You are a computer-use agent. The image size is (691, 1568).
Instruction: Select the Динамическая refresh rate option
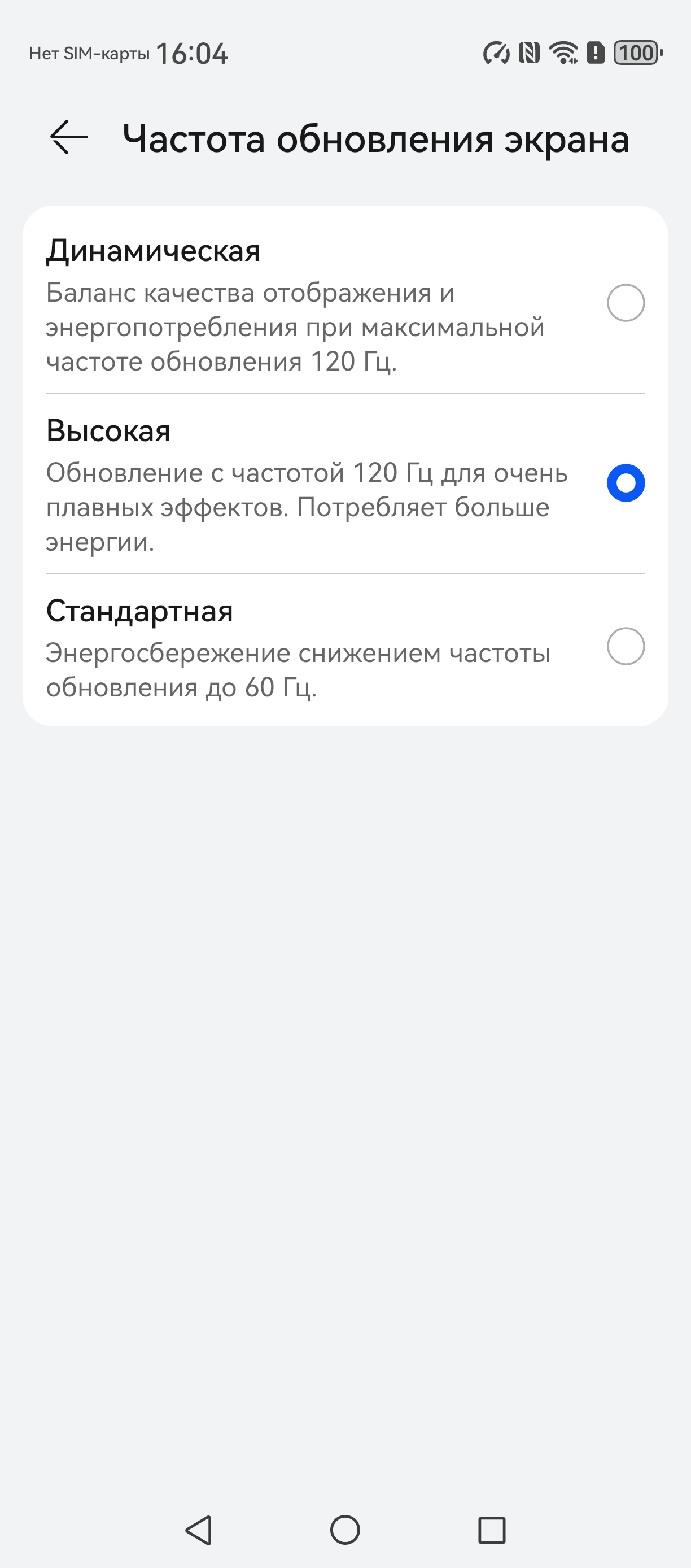pos(626,303)
